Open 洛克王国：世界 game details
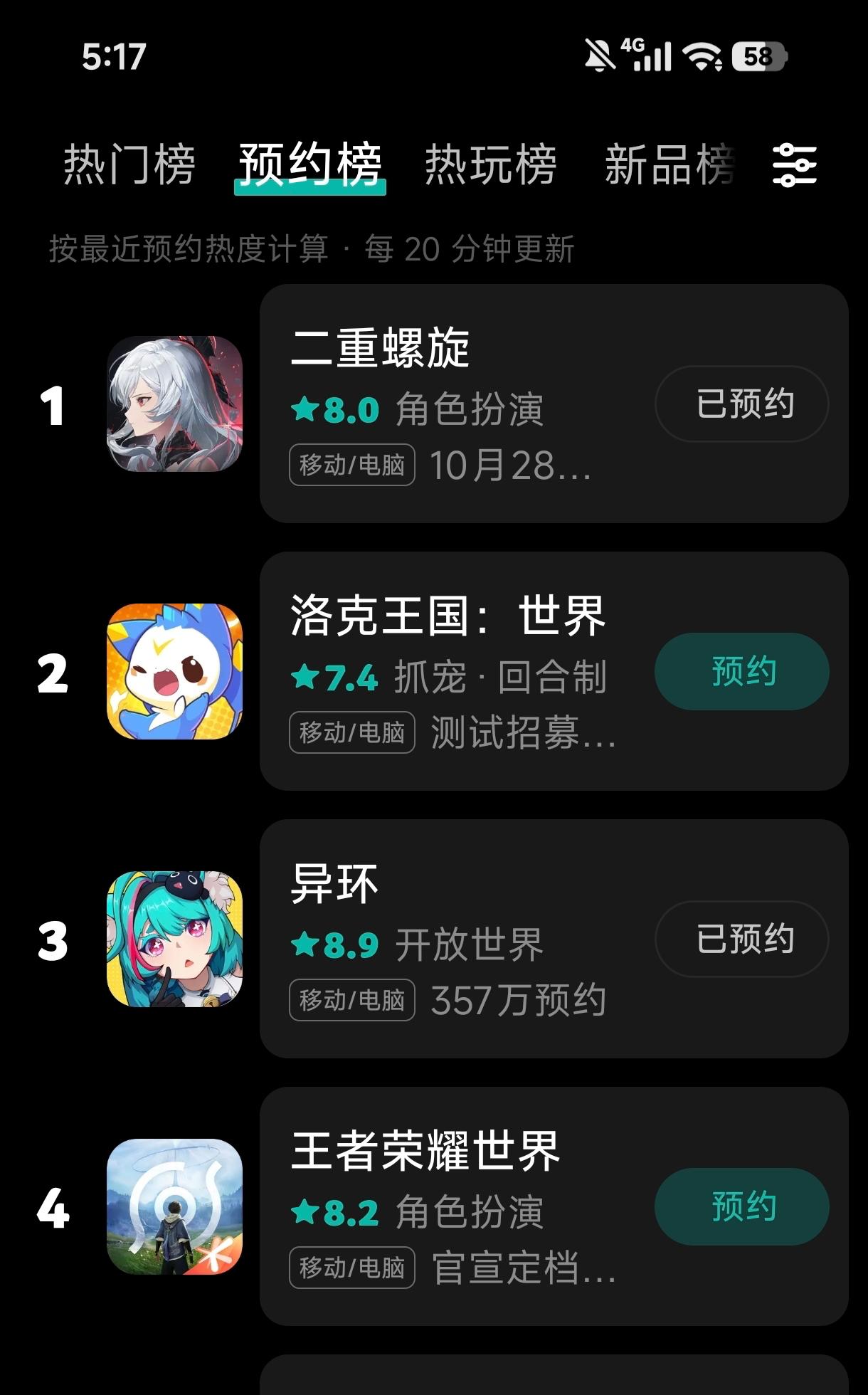 click(455, 671)
